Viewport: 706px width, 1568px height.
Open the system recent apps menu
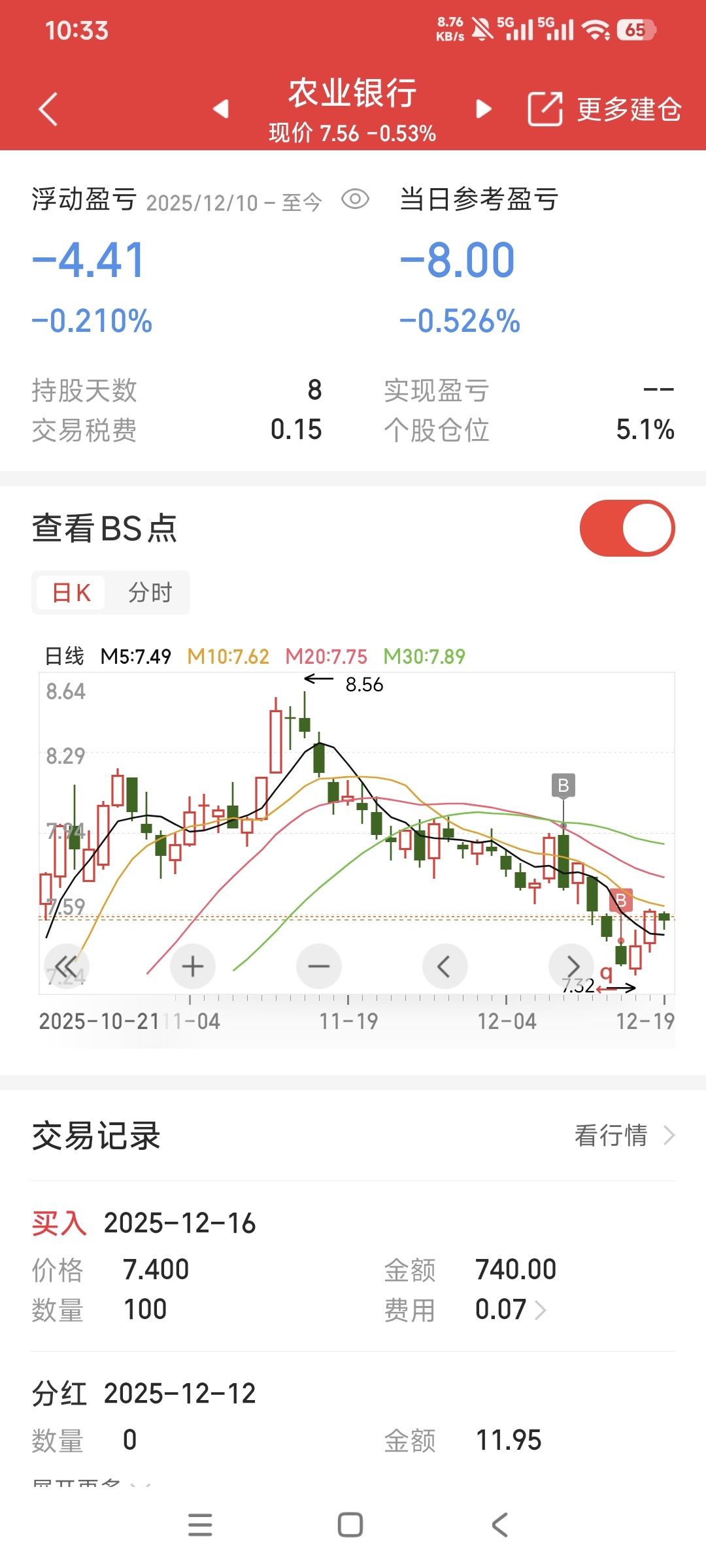[x=200, y=1525]
